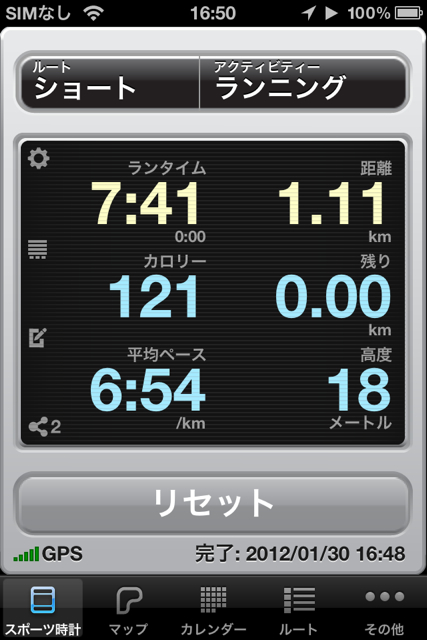Tap the リセット button
427x640 pixels.
point(212,503)
